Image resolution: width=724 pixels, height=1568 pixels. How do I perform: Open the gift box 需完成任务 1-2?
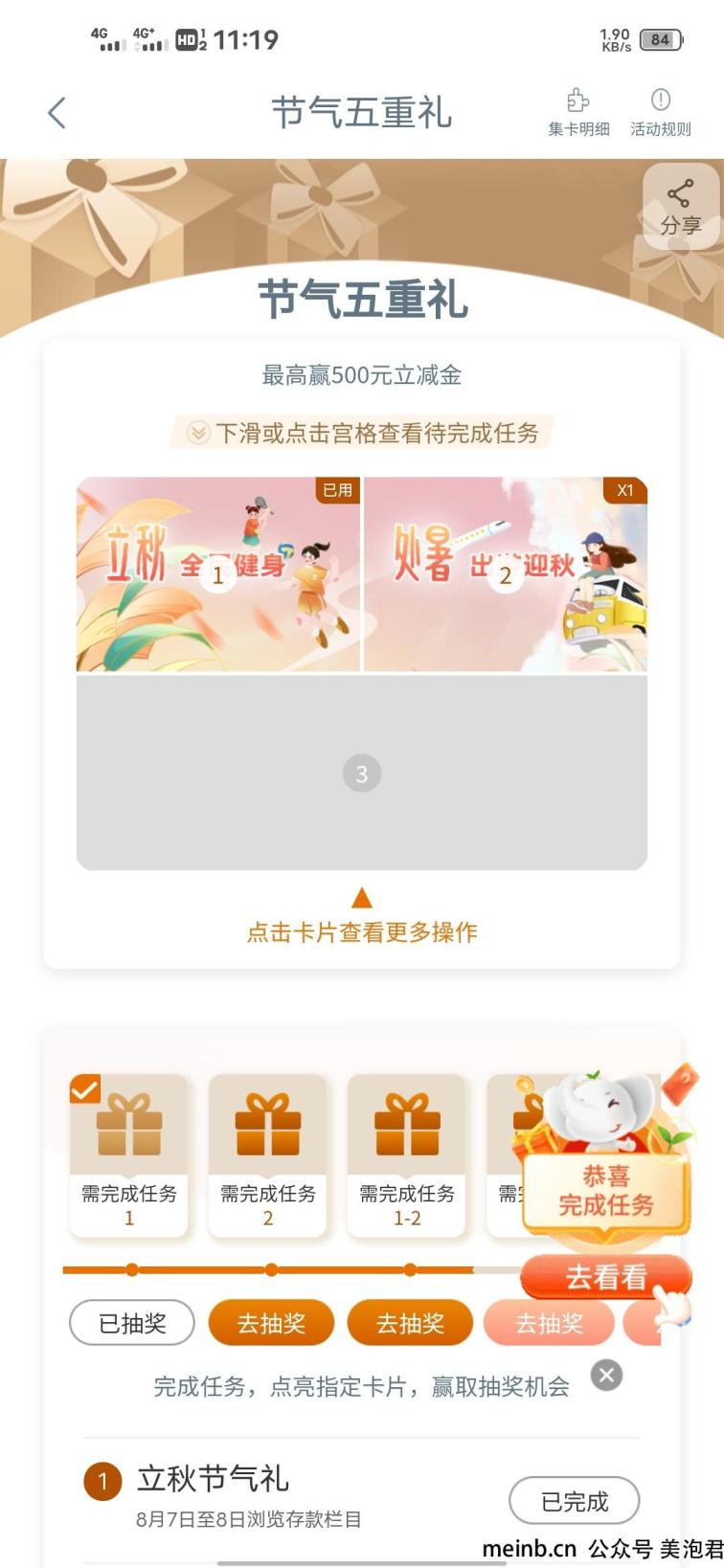coord(407,1154)
